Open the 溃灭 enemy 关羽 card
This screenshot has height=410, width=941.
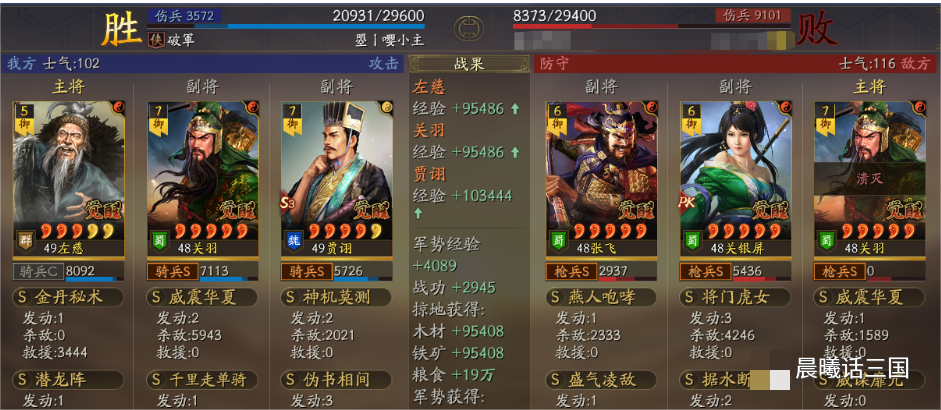(x=868, y=177)
